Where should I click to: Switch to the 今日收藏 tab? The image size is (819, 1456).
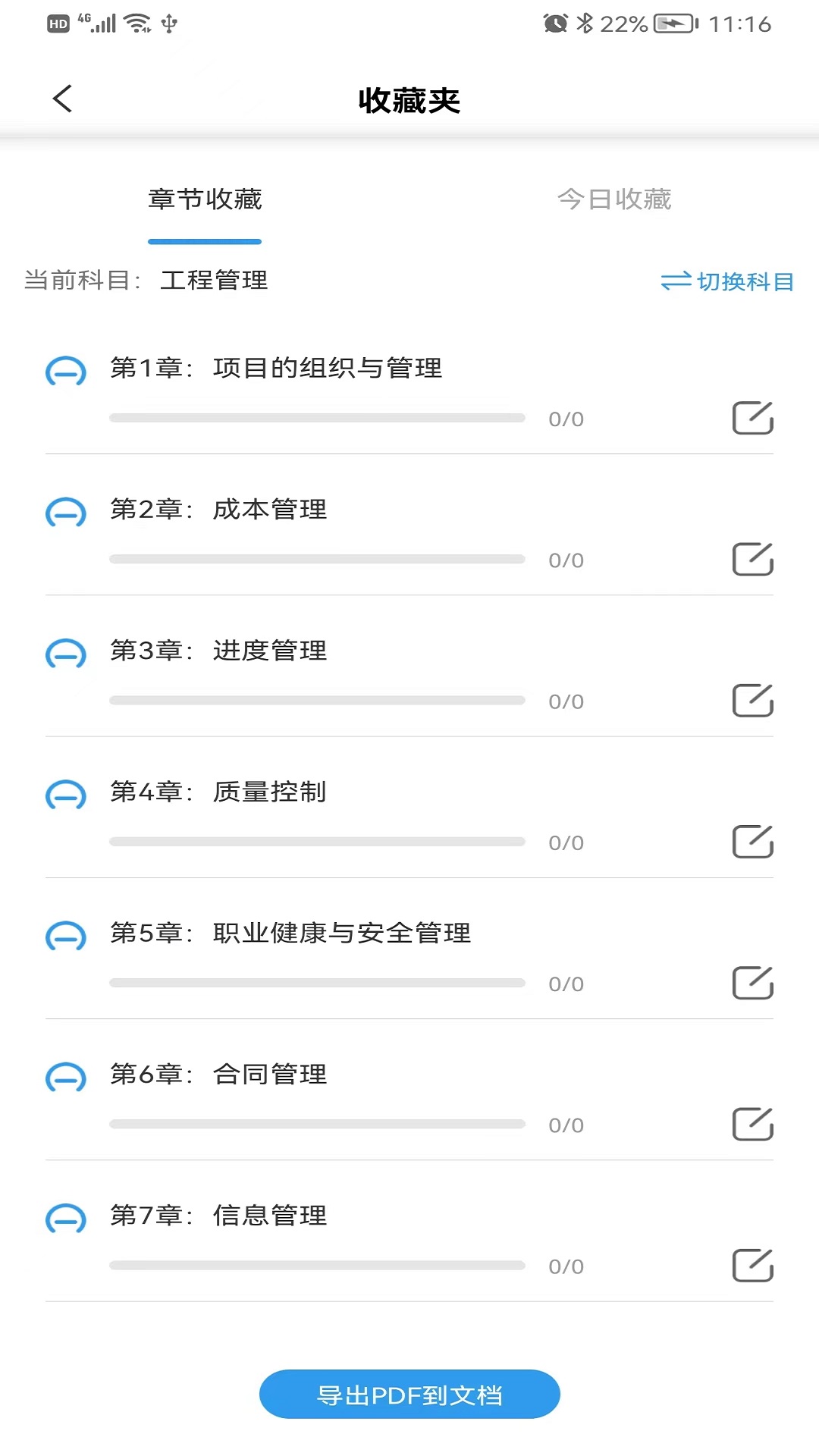pos(614,200)
